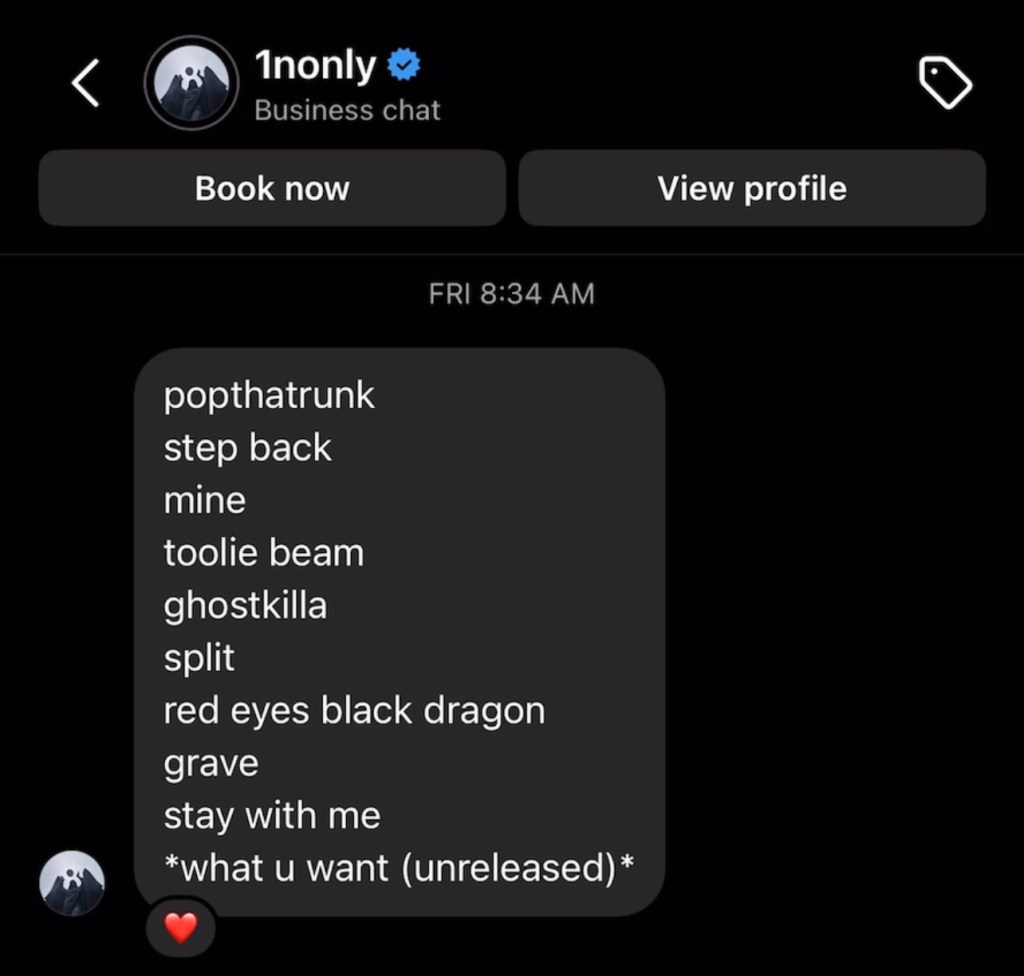Go back from the 1nonly chat
Image resolution: width=1024 pixels, height=976 pixels.
click(86, 83)
